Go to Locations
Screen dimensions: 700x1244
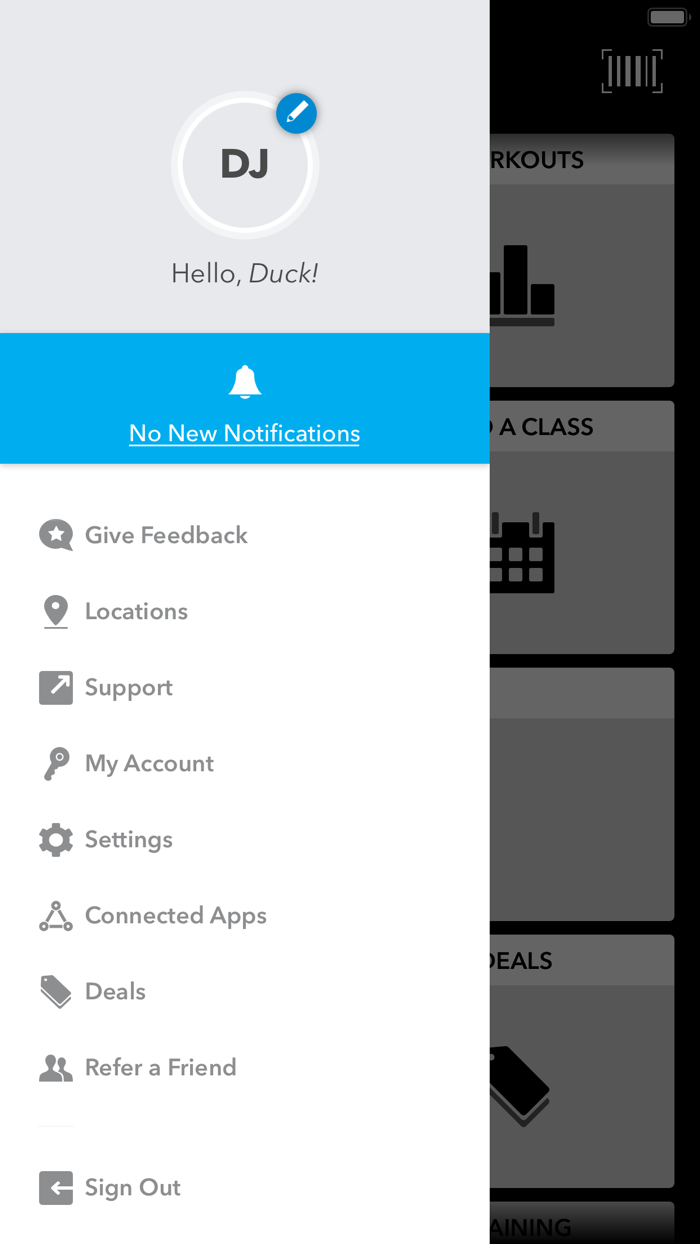(x=245, y=611)
